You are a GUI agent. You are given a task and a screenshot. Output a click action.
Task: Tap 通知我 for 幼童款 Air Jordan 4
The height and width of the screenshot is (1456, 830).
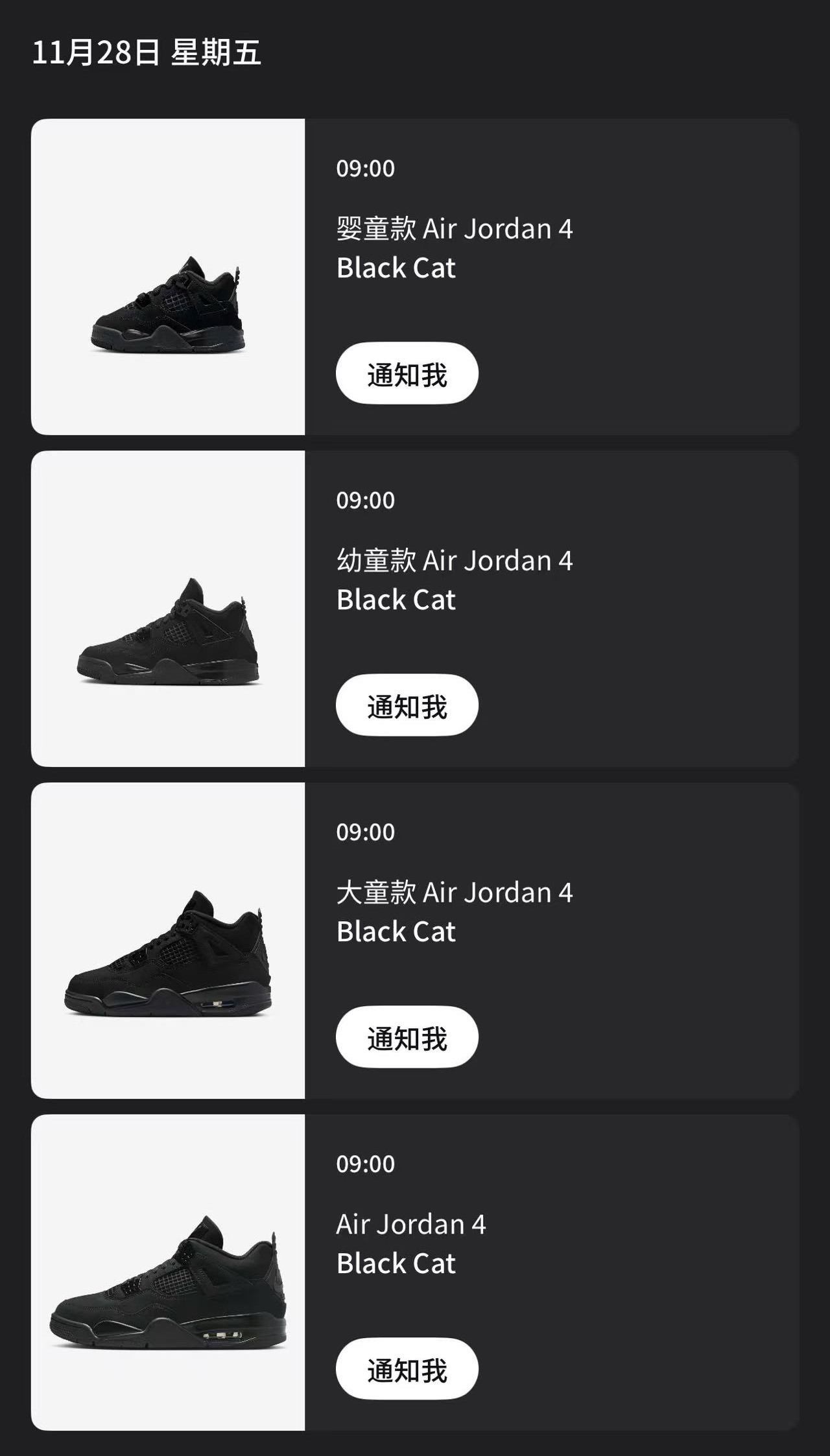(x=407, y=705)
